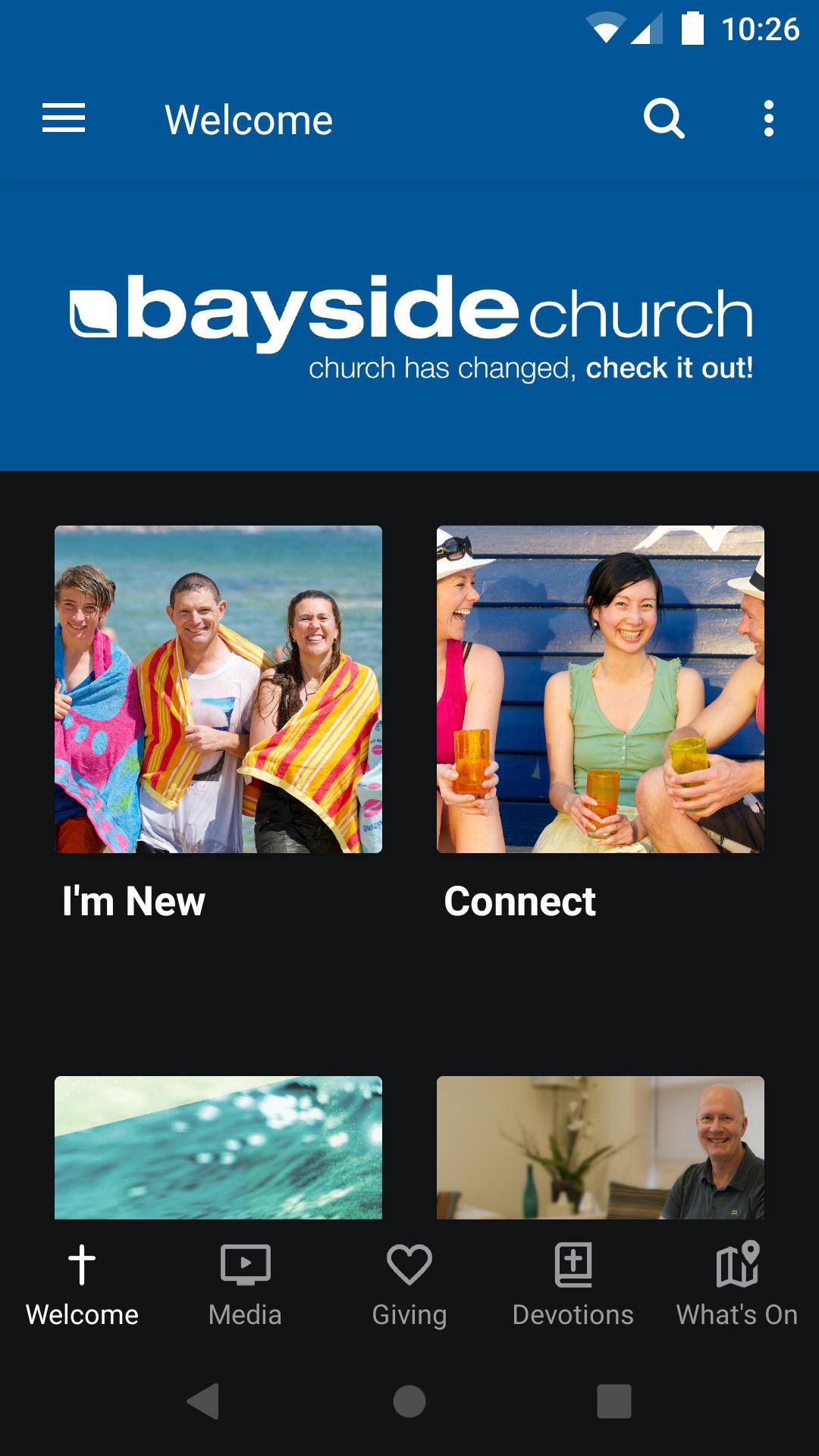
Task: Select the Welcome tab
Action: [x=82, y=1285]
